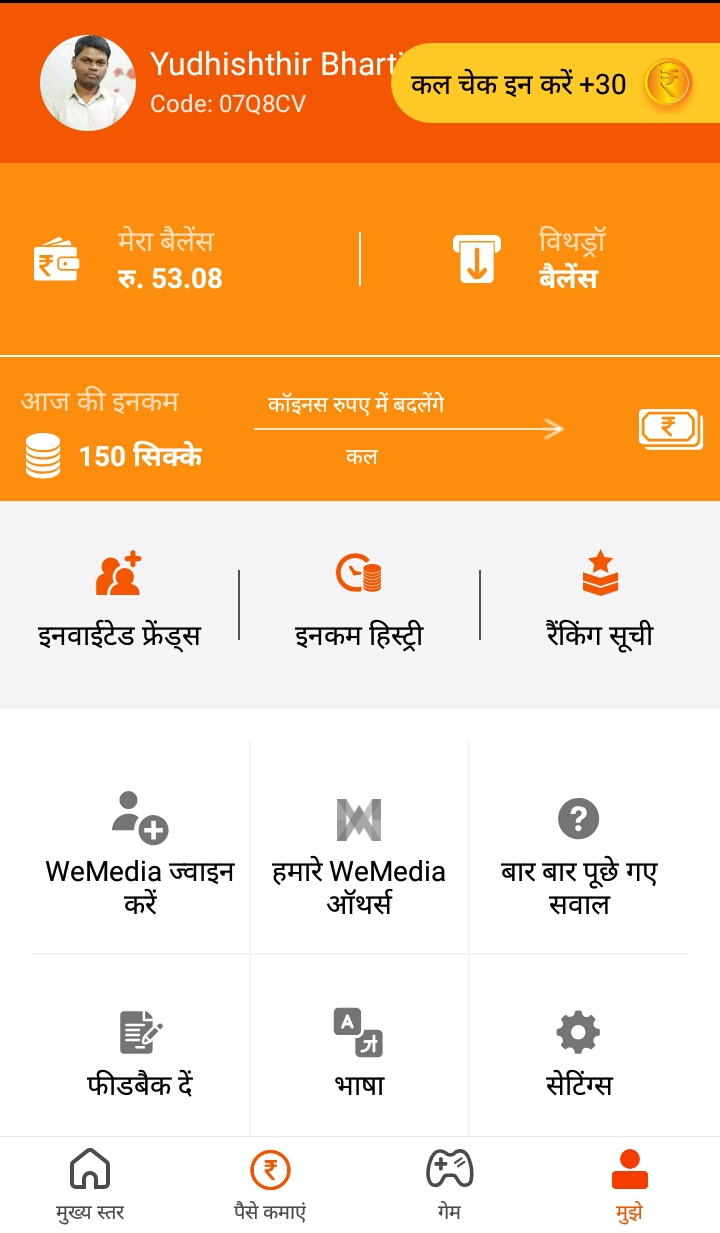Open मेरा बैलेंस wallet

(x=130, y=260)
